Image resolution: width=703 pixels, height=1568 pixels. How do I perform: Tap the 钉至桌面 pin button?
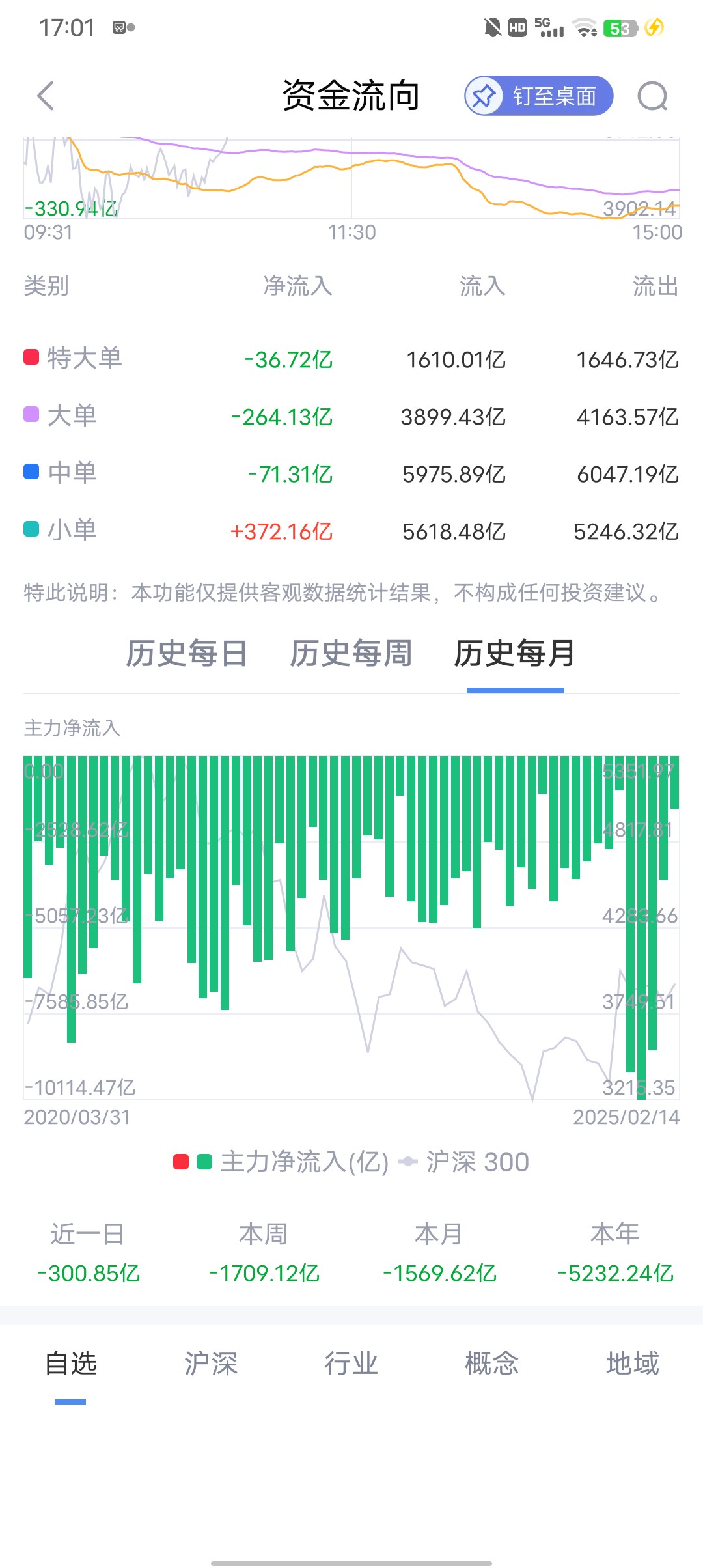(539, 96)
